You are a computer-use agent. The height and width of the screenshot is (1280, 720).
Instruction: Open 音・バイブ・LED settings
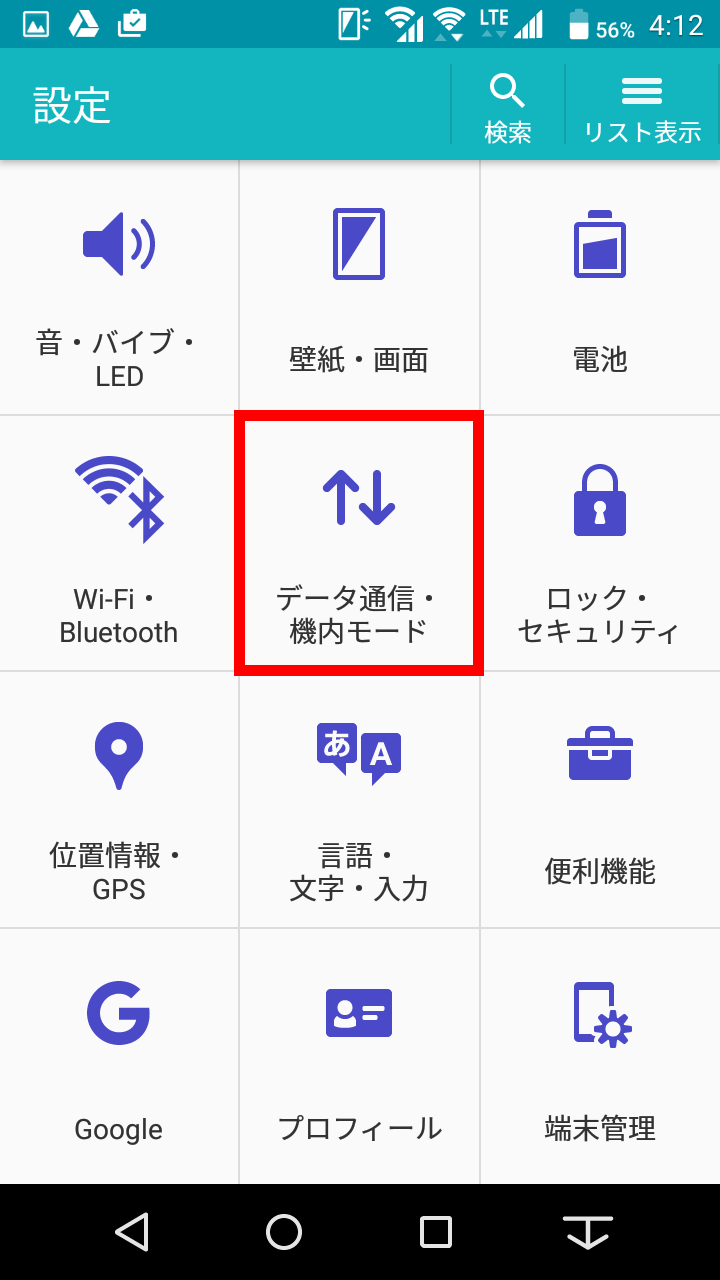point(119,290)
